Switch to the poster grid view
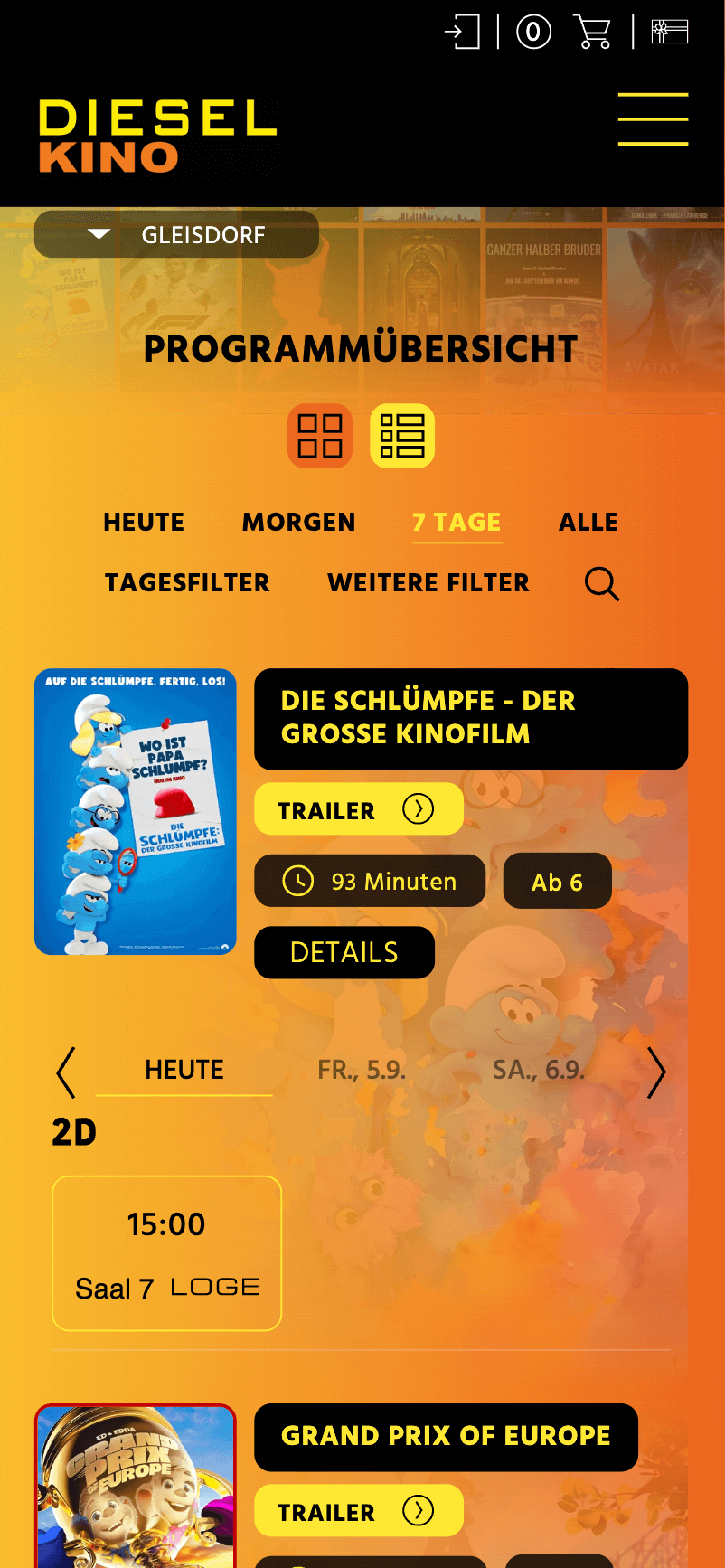This screenshot has height=1568, width=725. tap(320, 436)
